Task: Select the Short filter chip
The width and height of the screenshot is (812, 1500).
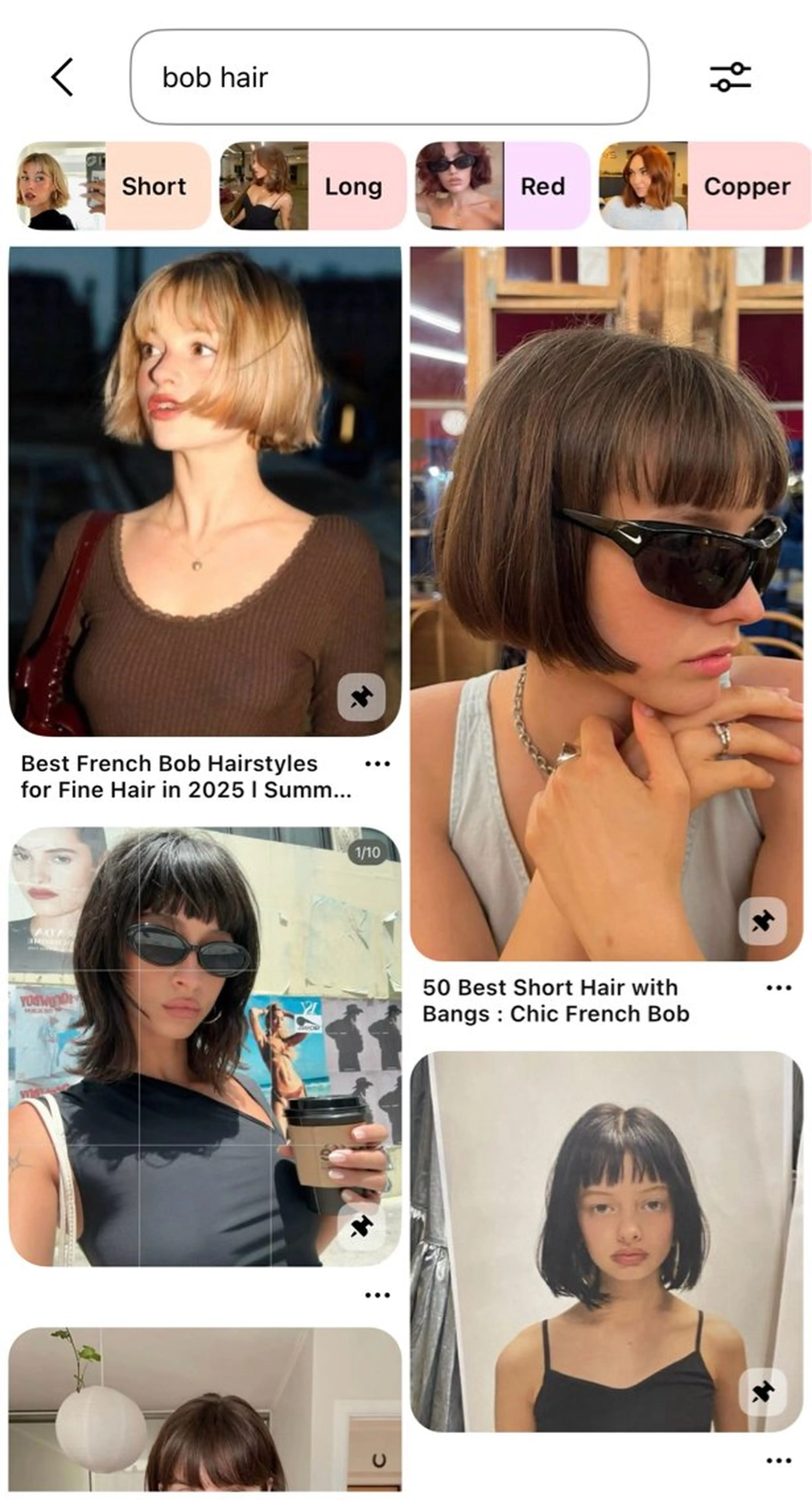Action: [x=114, y=186]
